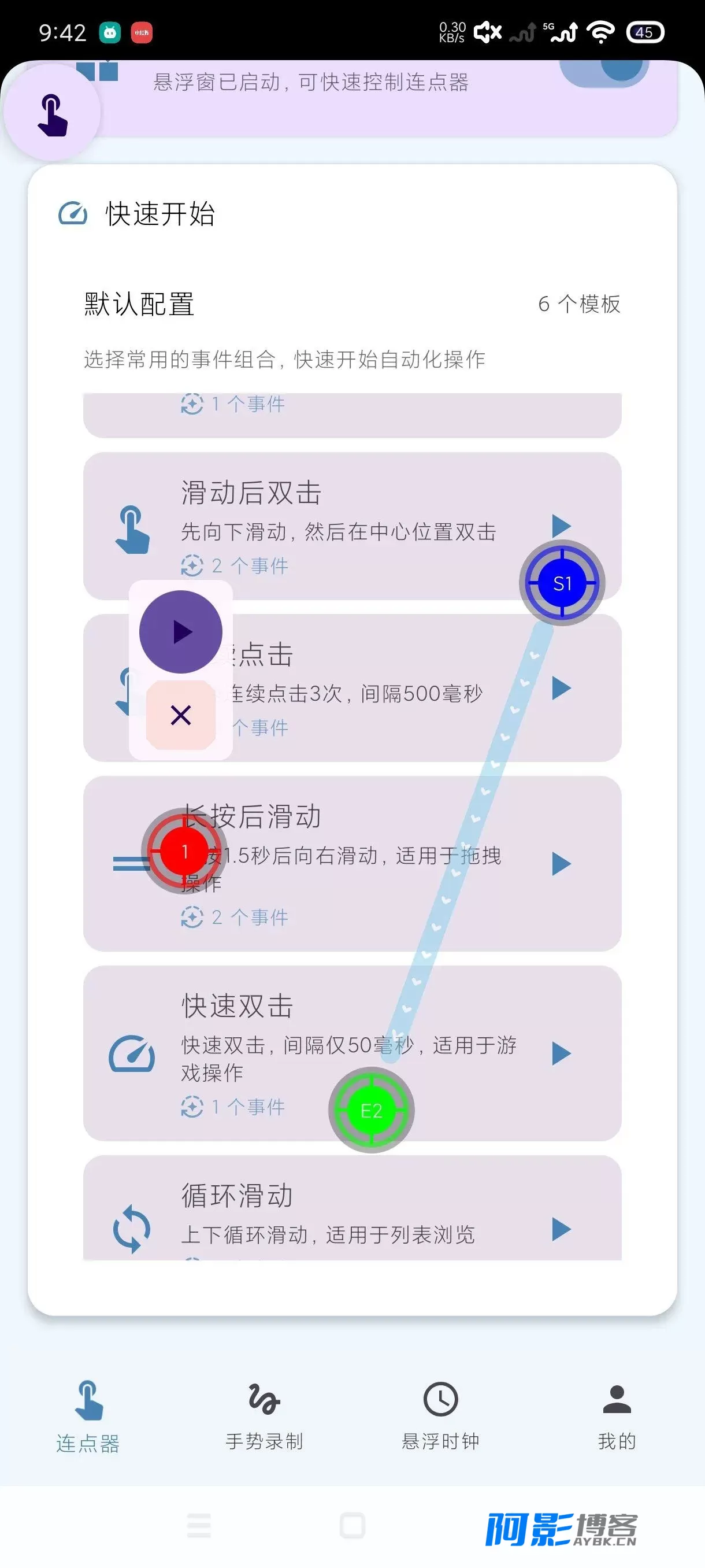Select the blue S1 swipe start marker

(562, 583)
